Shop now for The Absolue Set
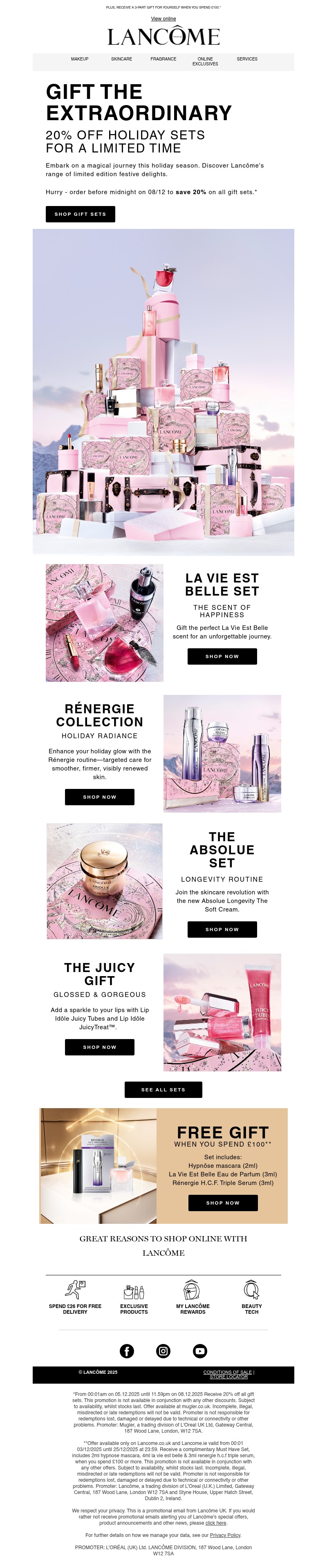Screen dimensions: 327x1568 coord(222,930)
